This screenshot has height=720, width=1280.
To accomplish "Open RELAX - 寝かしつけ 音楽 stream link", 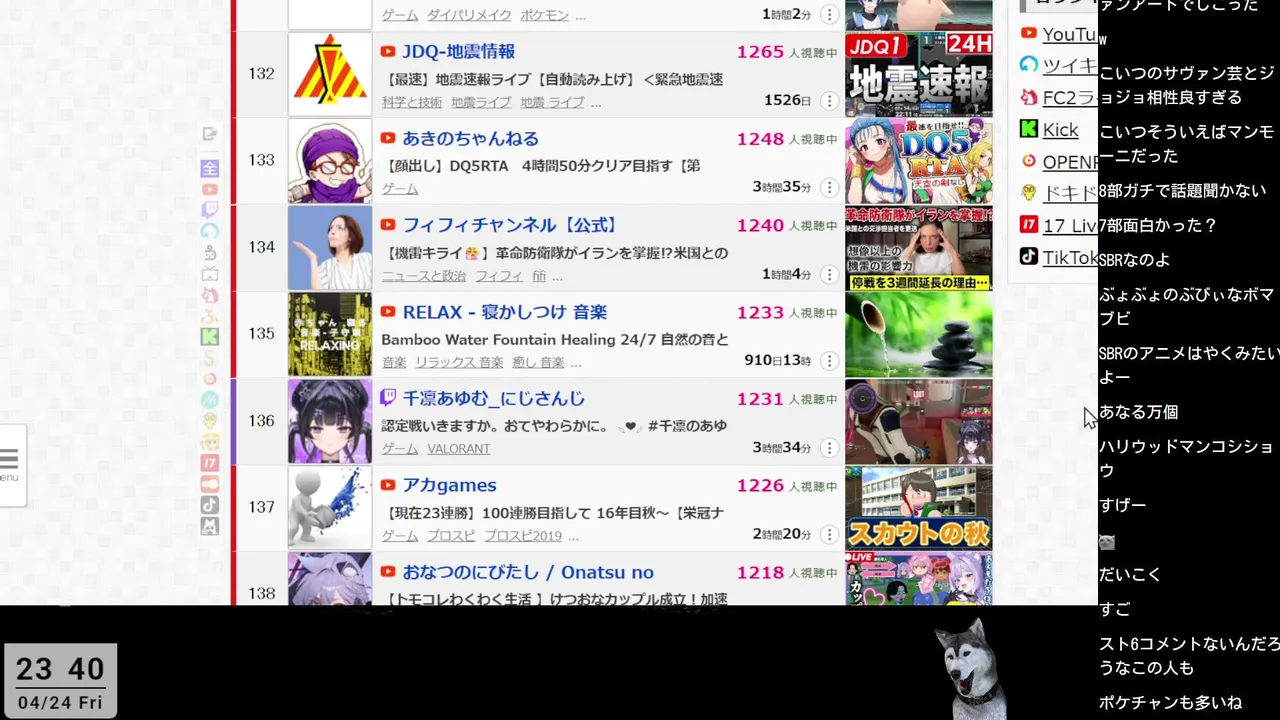I will [x=504, y=313].
